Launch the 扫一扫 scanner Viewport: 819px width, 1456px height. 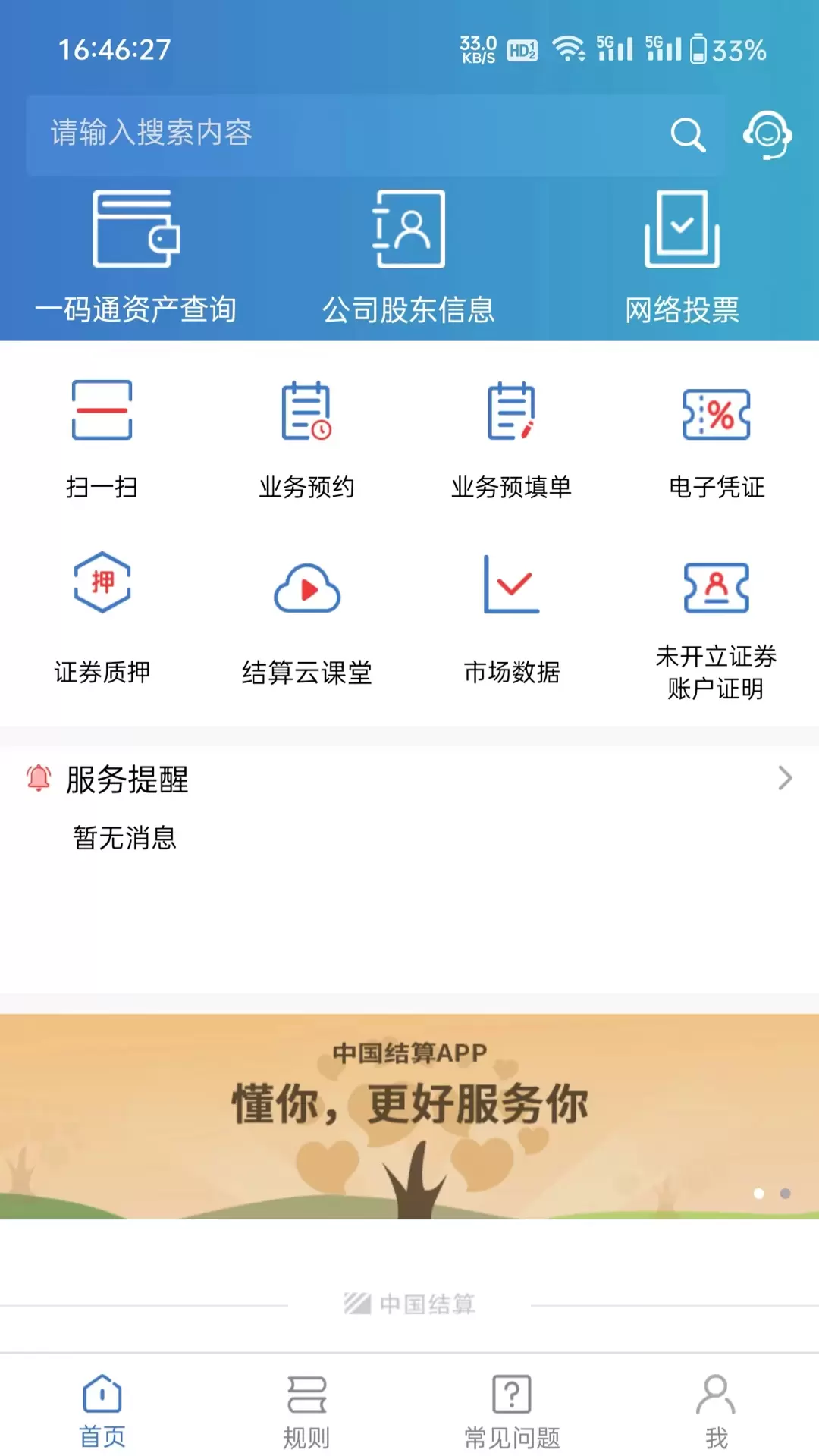(x=102, y=440)
